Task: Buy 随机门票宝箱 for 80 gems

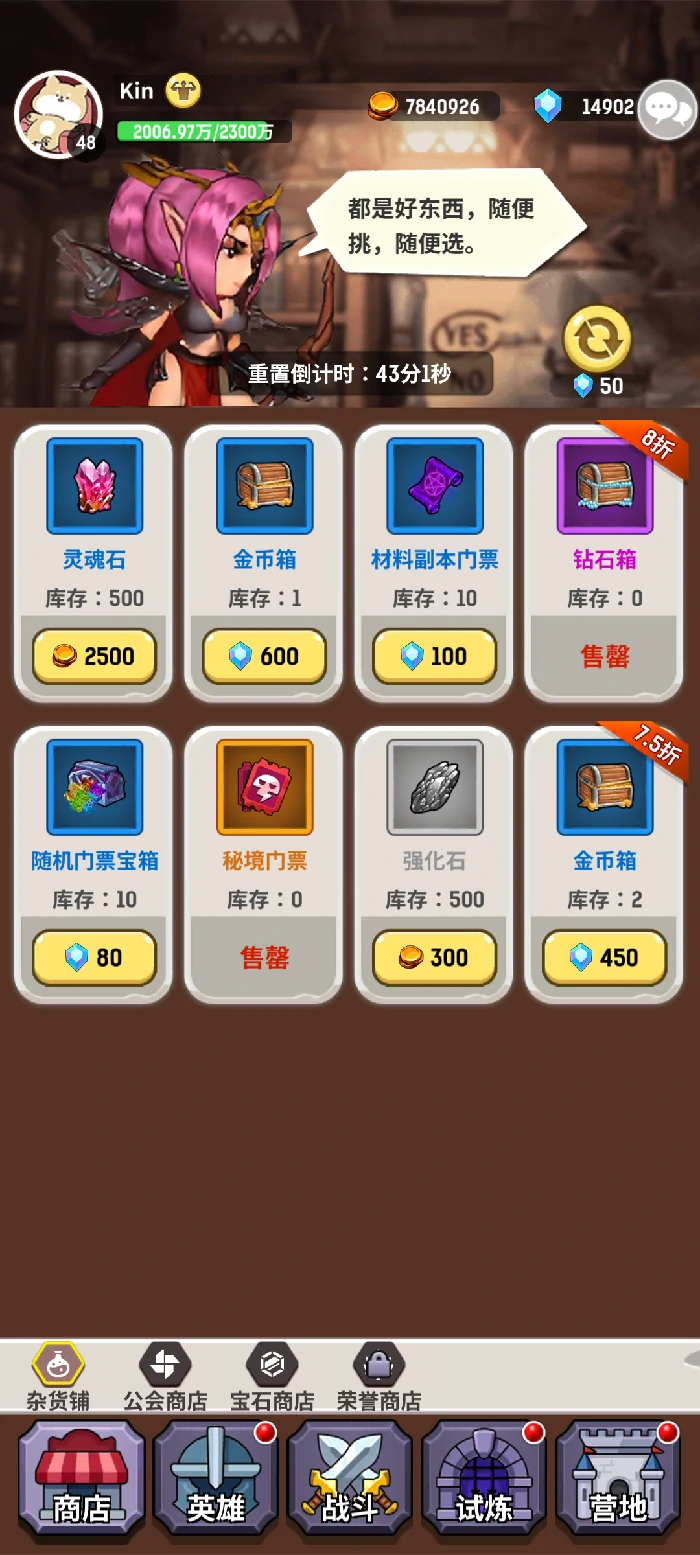Action: [x=94, y=957]
